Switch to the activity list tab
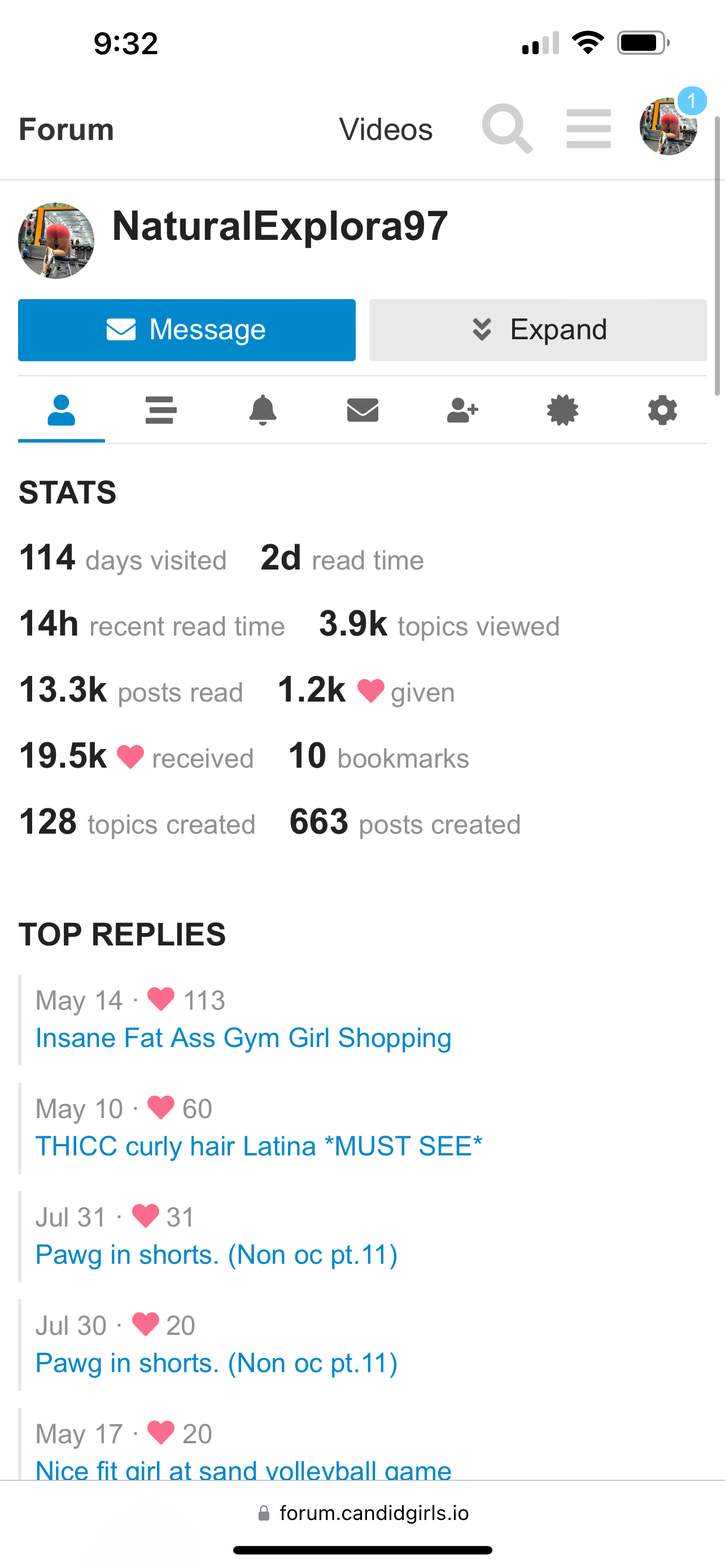 click(x=161, y=410)
